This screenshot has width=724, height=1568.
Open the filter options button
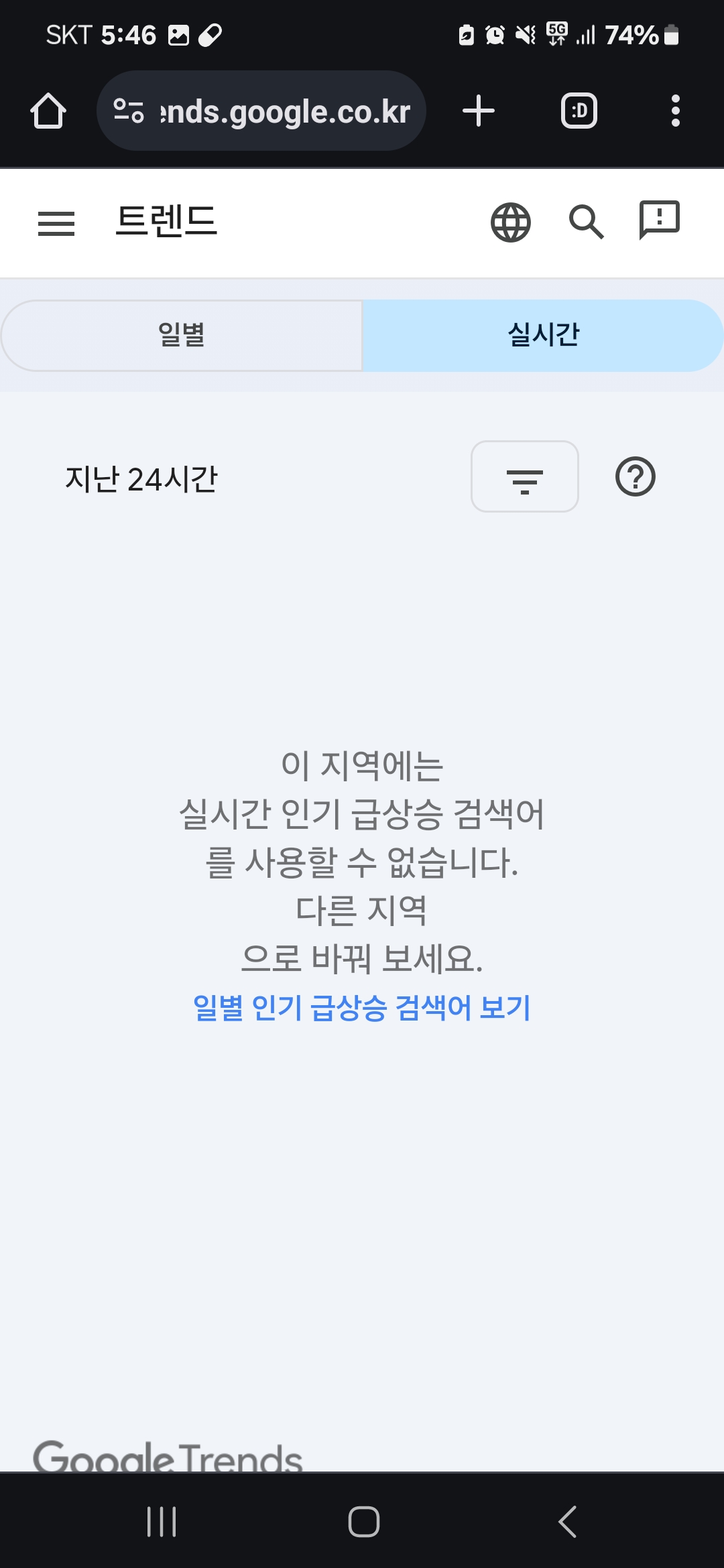pos(525,477)
